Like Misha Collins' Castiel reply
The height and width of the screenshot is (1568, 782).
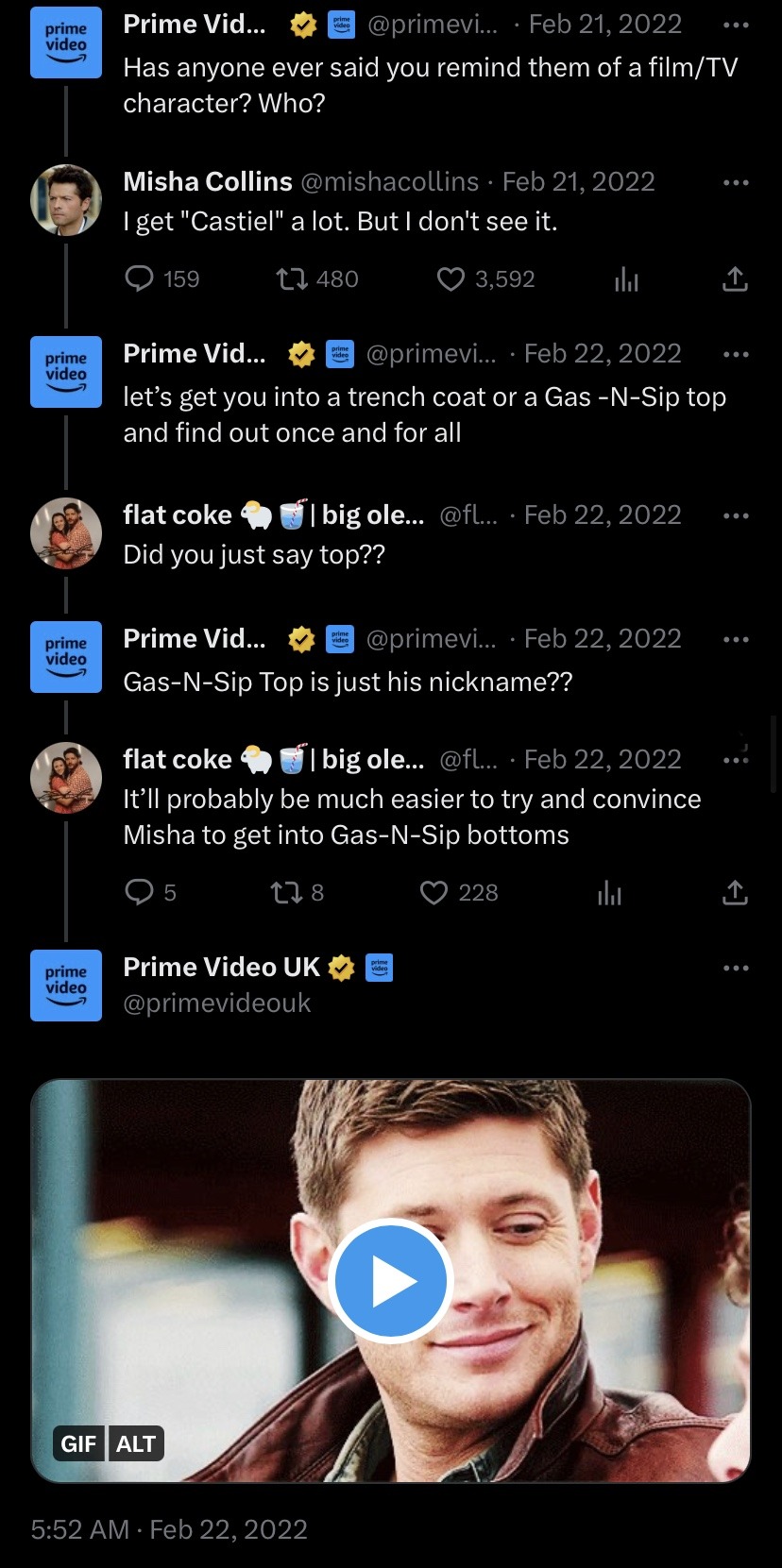click(451, 279)
